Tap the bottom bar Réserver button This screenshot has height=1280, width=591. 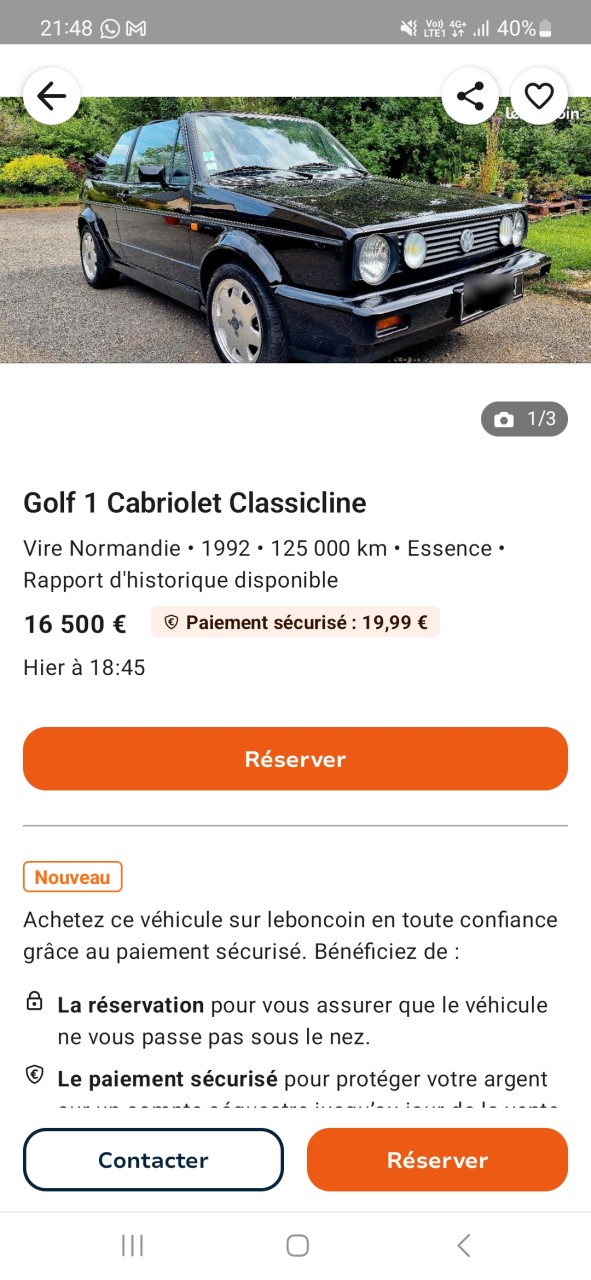coord(437,1160)
